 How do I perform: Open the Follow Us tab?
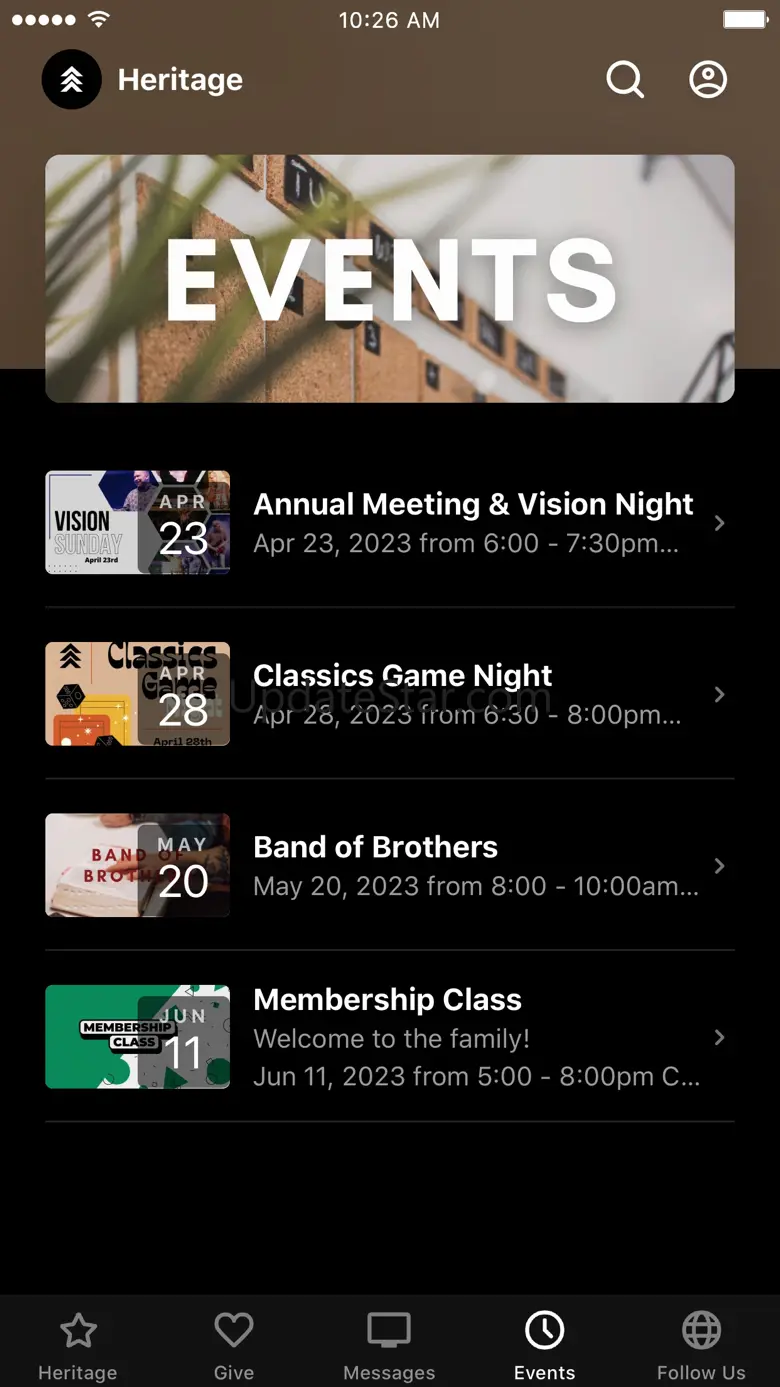[x=701, y=1346]
